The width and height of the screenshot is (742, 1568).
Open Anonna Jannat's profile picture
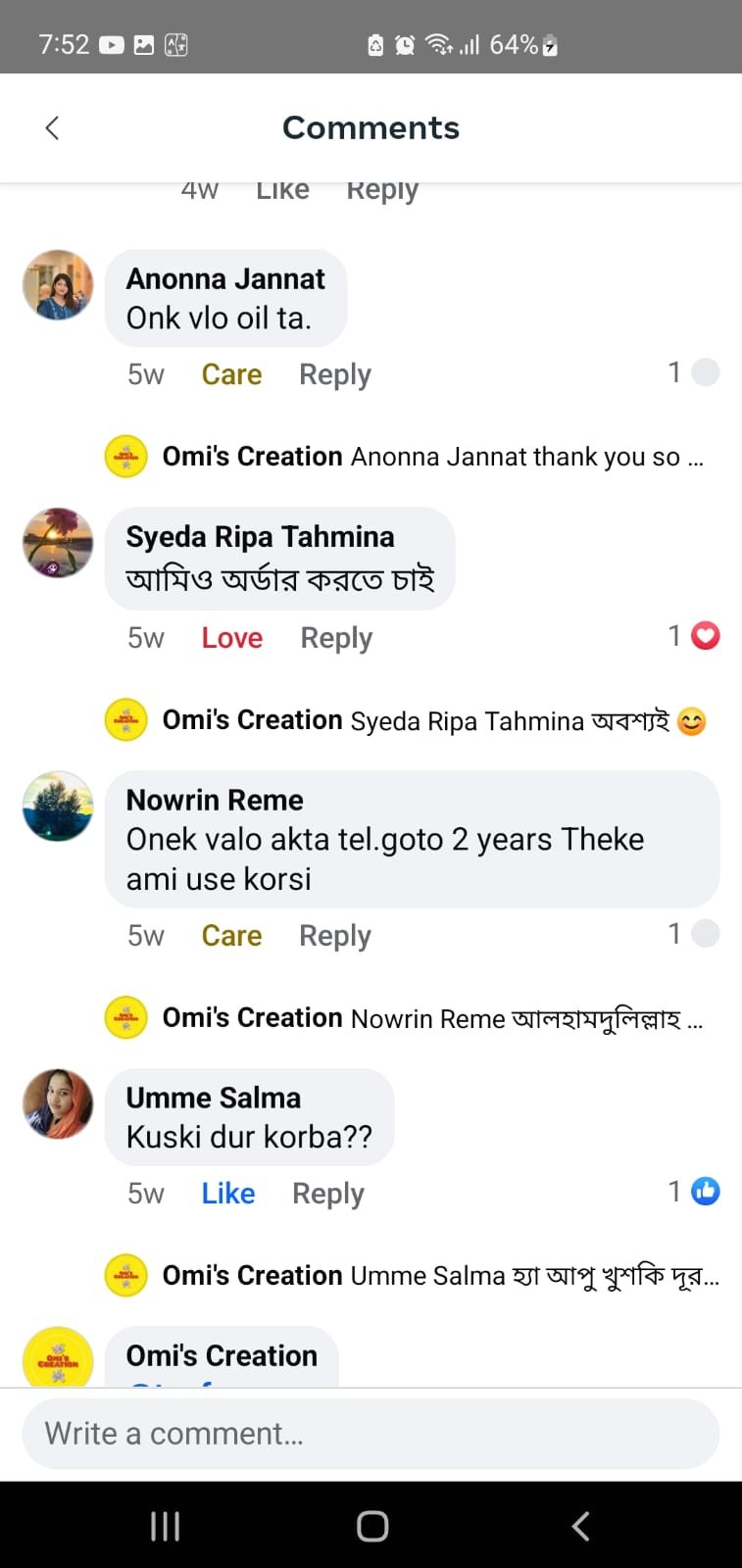click(x=58, y=285)
